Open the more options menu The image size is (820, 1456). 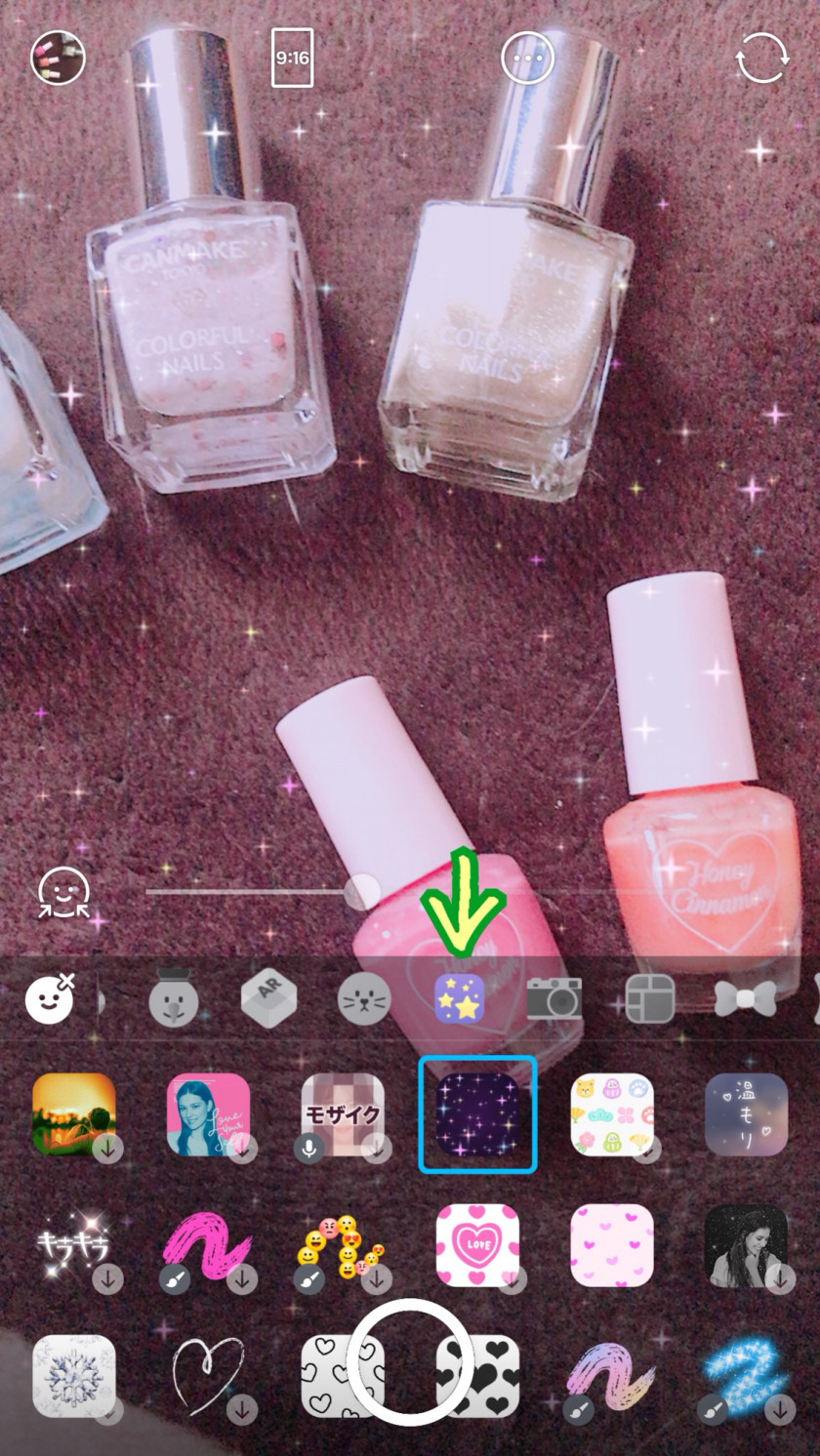(x=527, y=59)
